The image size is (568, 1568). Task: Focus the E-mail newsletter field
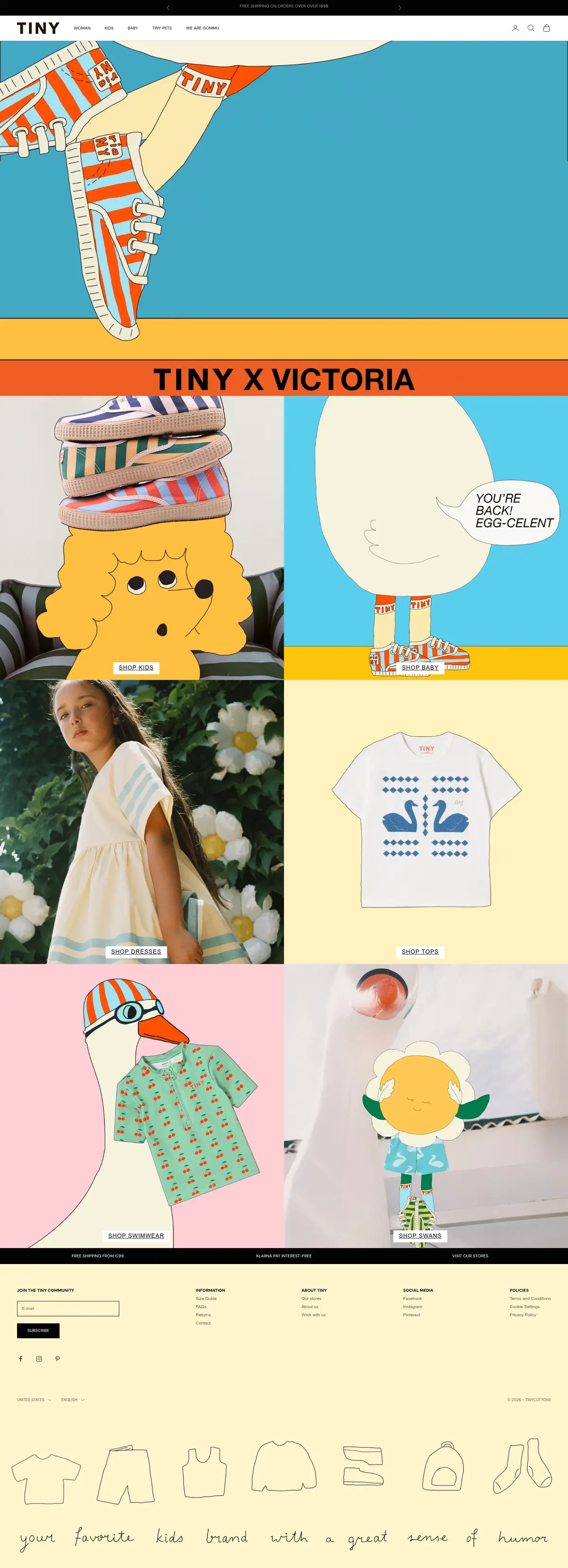pyautogui.click(x=68, y=1309)
